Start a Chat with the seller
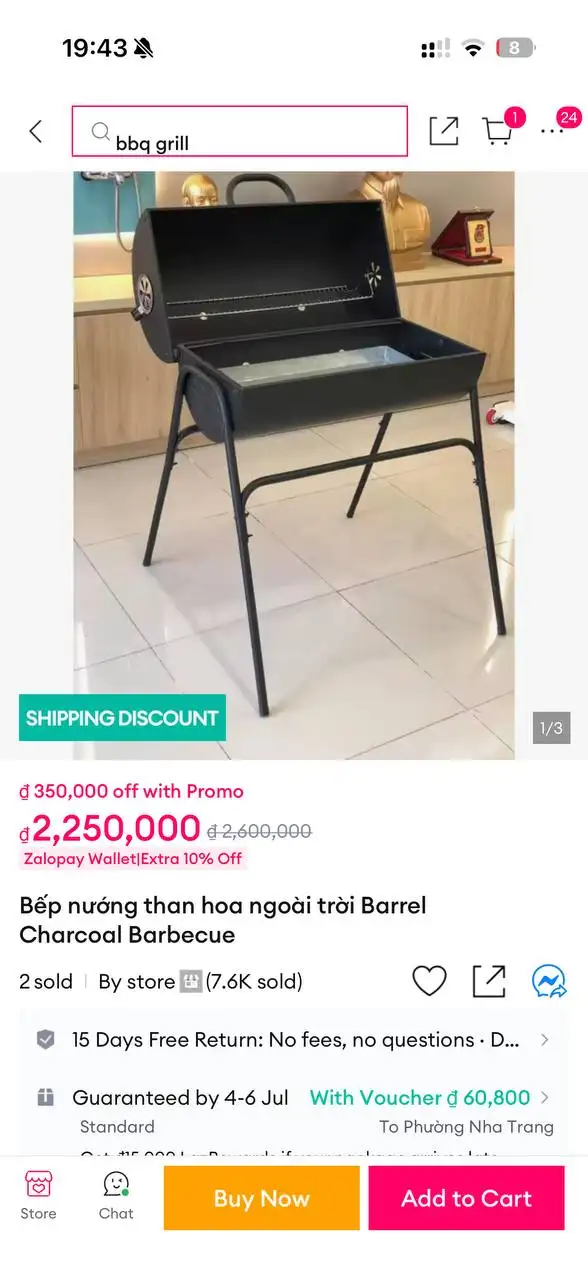The height and width of the screenshot is (1280, 588). pyautogui.click(x=116, y=1197)
